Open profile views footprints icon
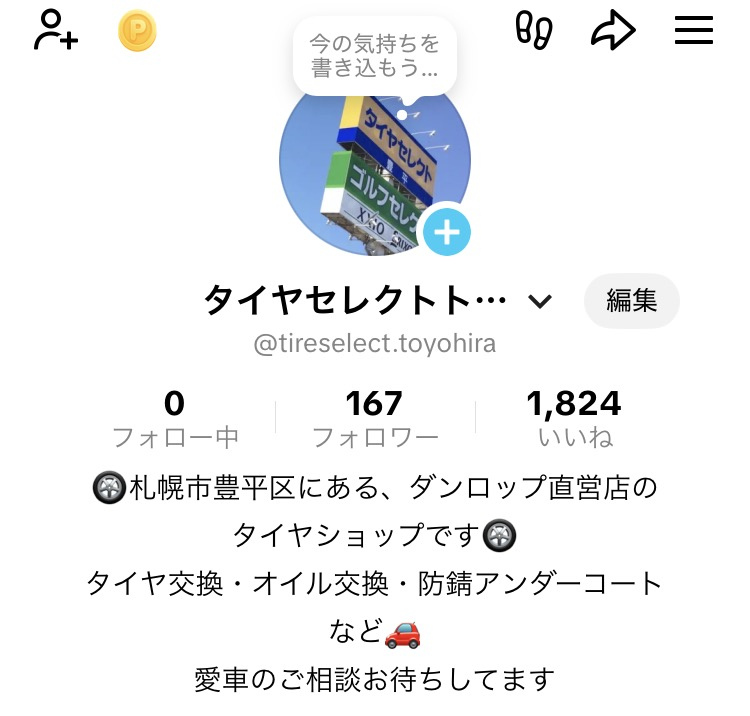The width and height of the screenshot is (750, 716). [534, 31]
